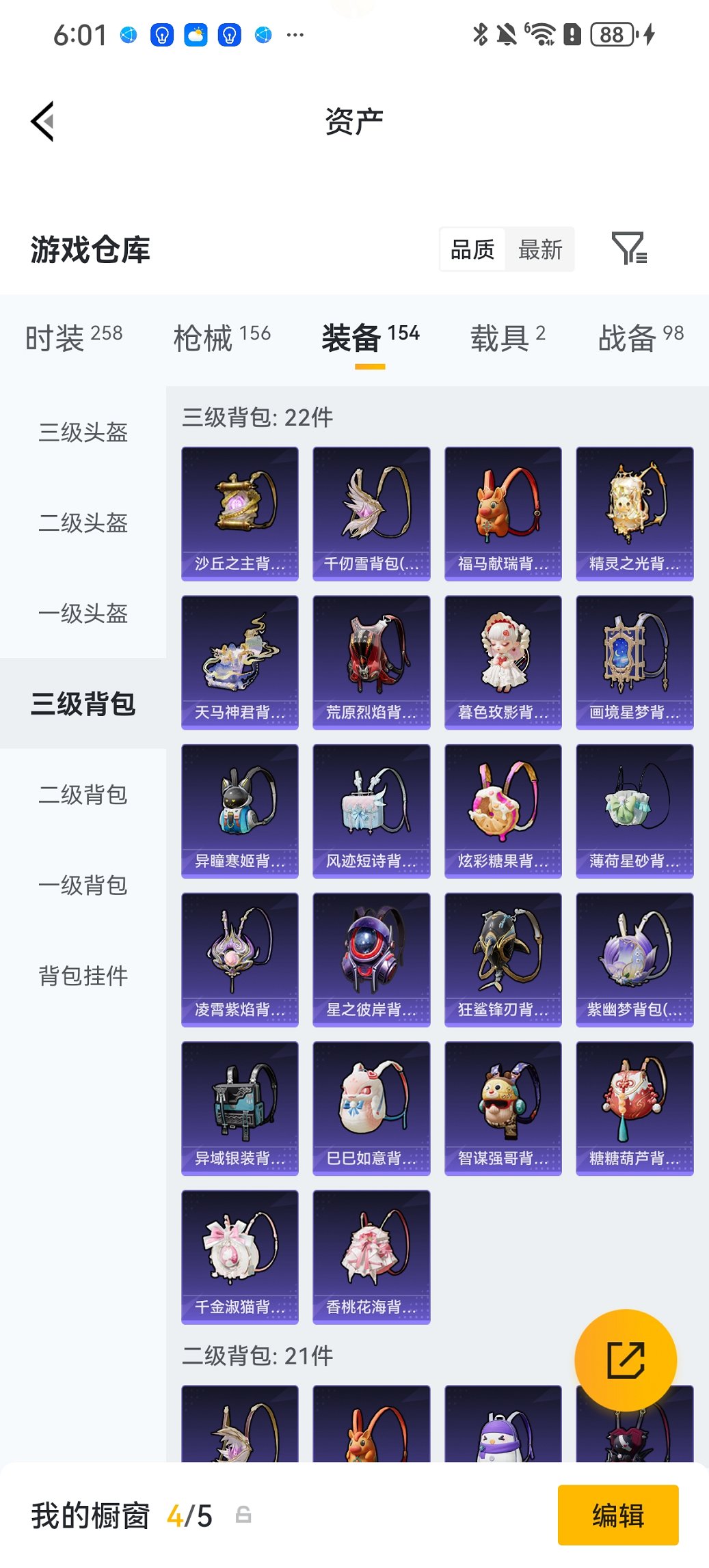Open the 千金淑猫背包 thumbnail

pos(239,1257)
